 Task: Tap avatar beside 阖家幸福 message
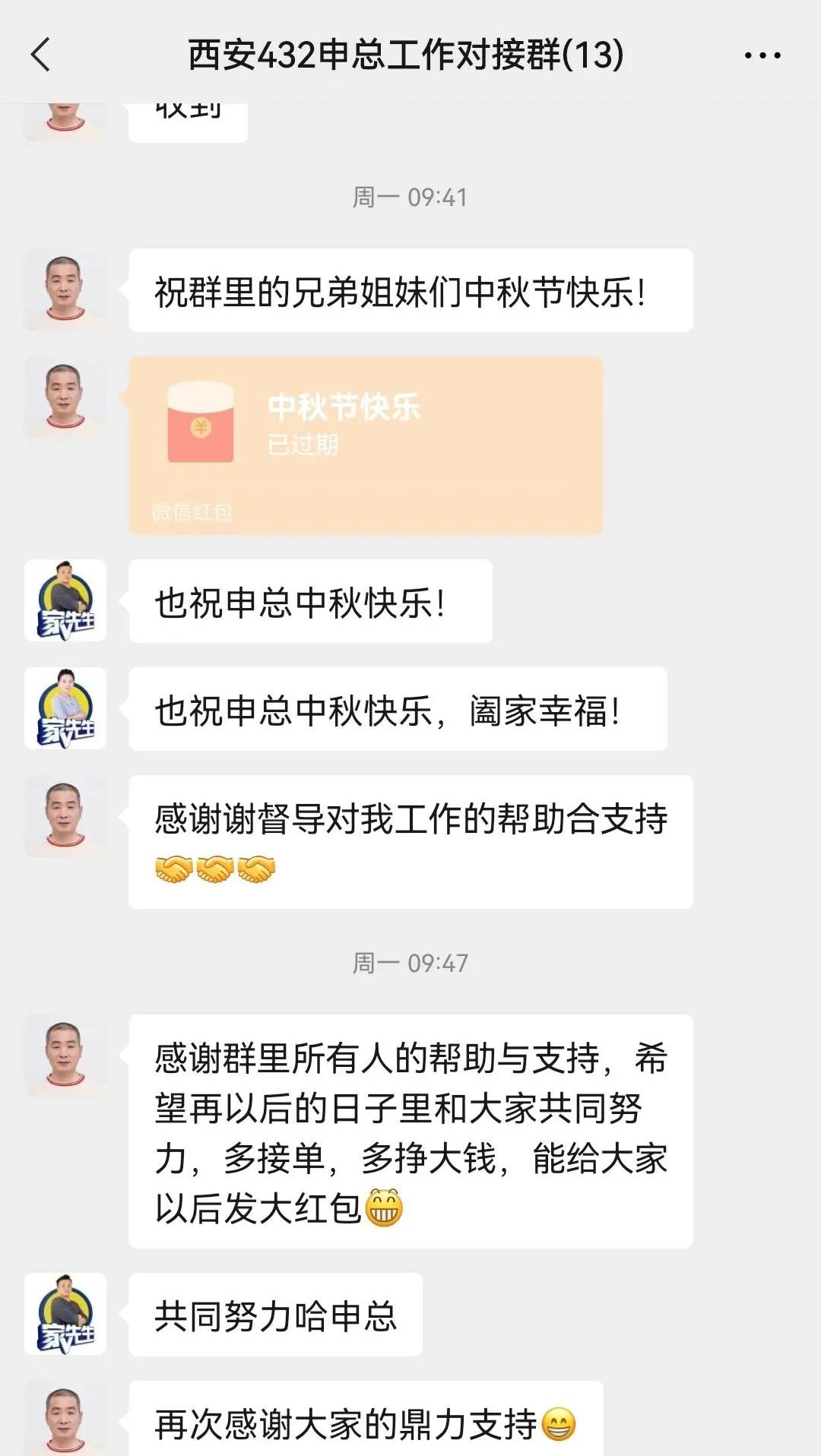click(x=65, y=708)
